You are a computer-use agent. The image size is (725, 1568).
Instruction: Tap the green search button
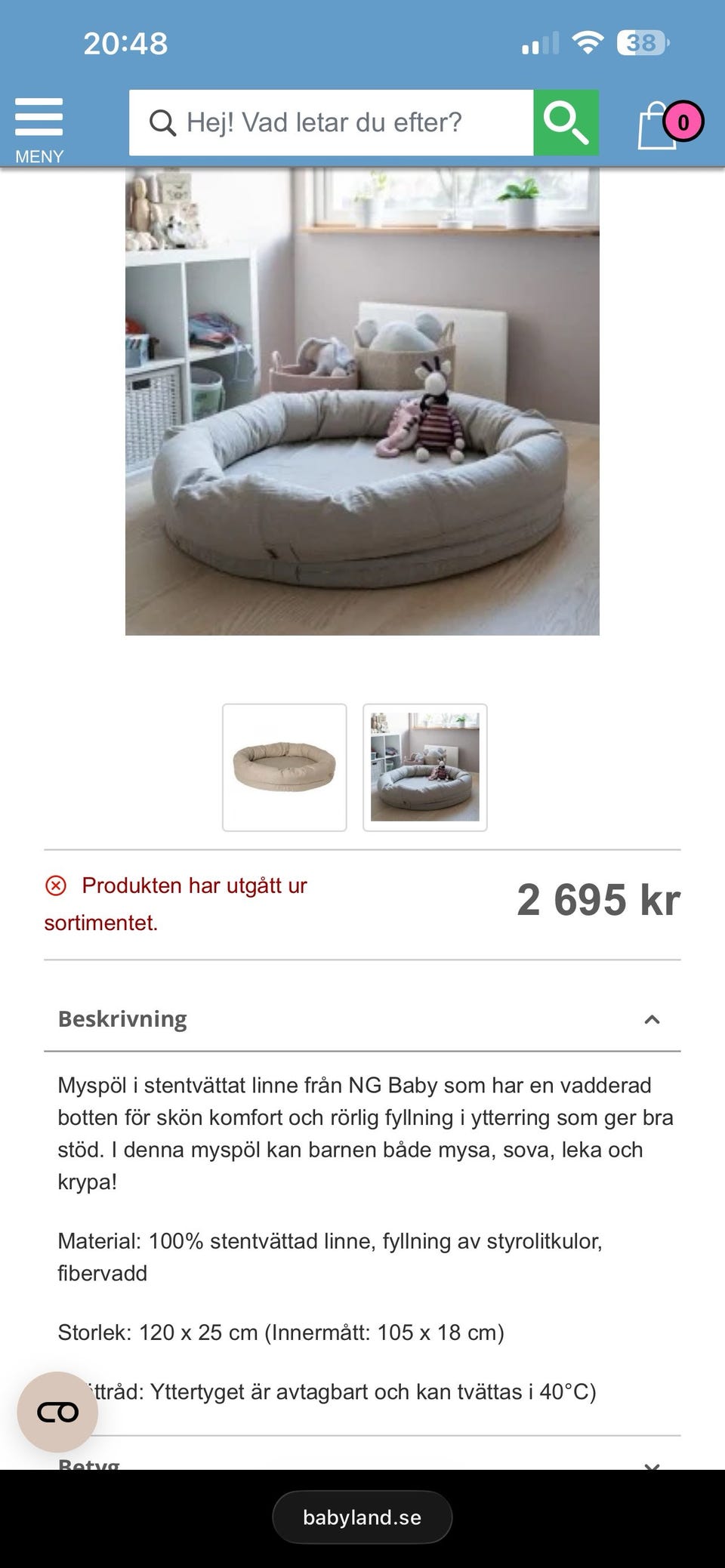566,122
